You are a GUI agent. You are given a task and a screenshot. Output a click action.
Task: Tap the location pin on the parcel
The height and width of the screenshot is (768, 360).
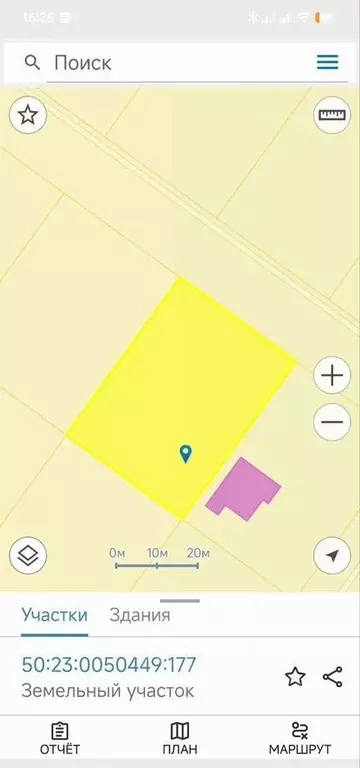coord(185,454)
